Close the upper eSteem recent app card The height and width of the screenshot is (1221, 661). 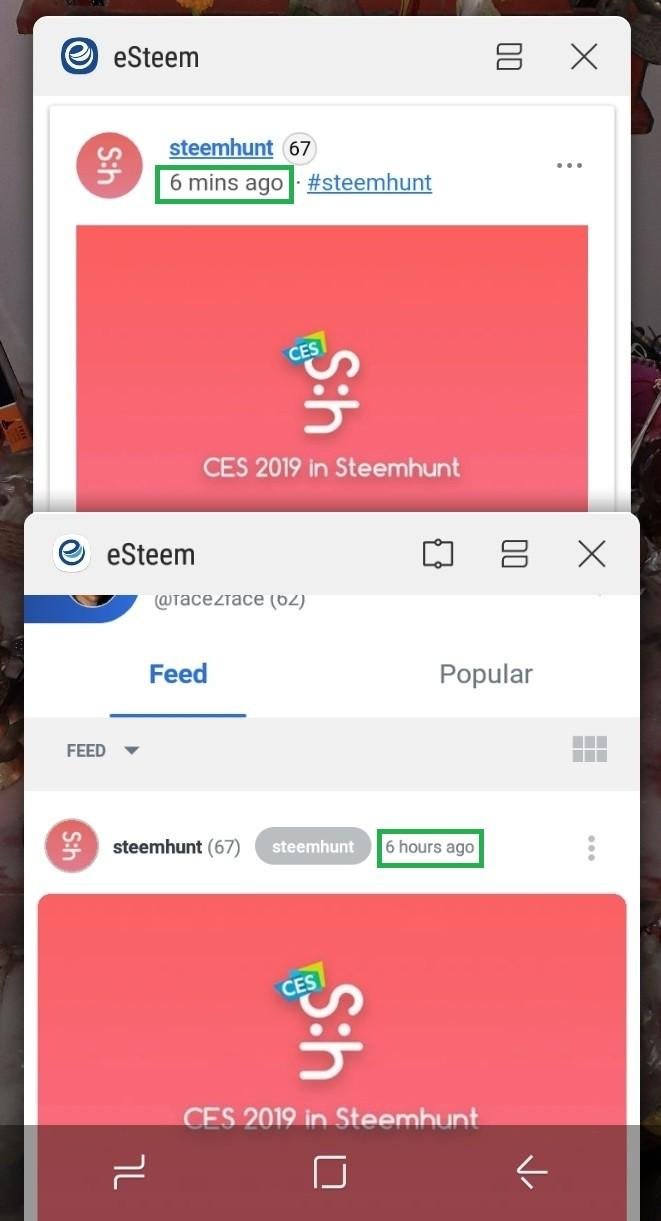coord(584,57)
